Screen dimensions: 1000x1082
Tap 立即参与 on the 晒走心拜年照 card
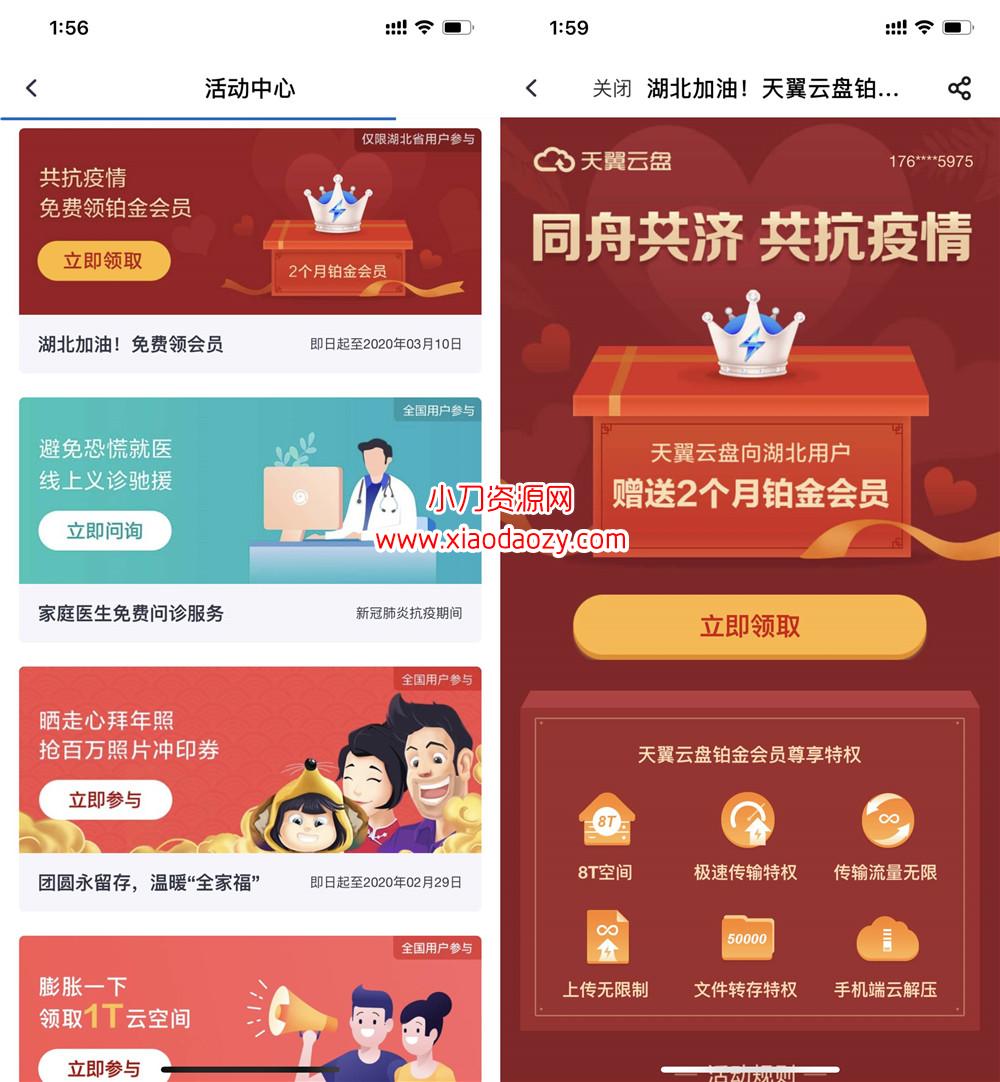coord(104,800)
